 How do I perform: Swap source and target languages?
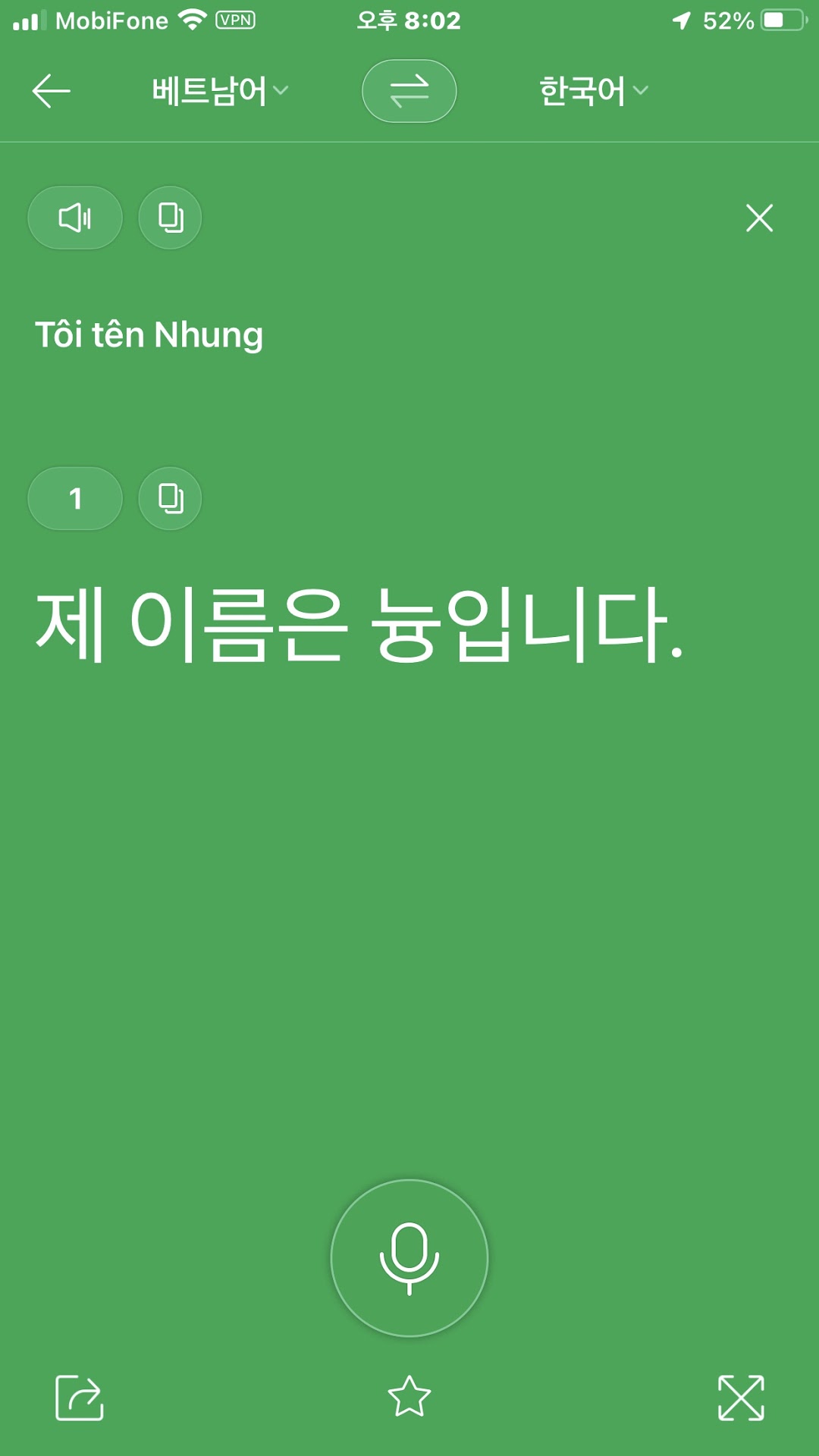coord(409,91)
